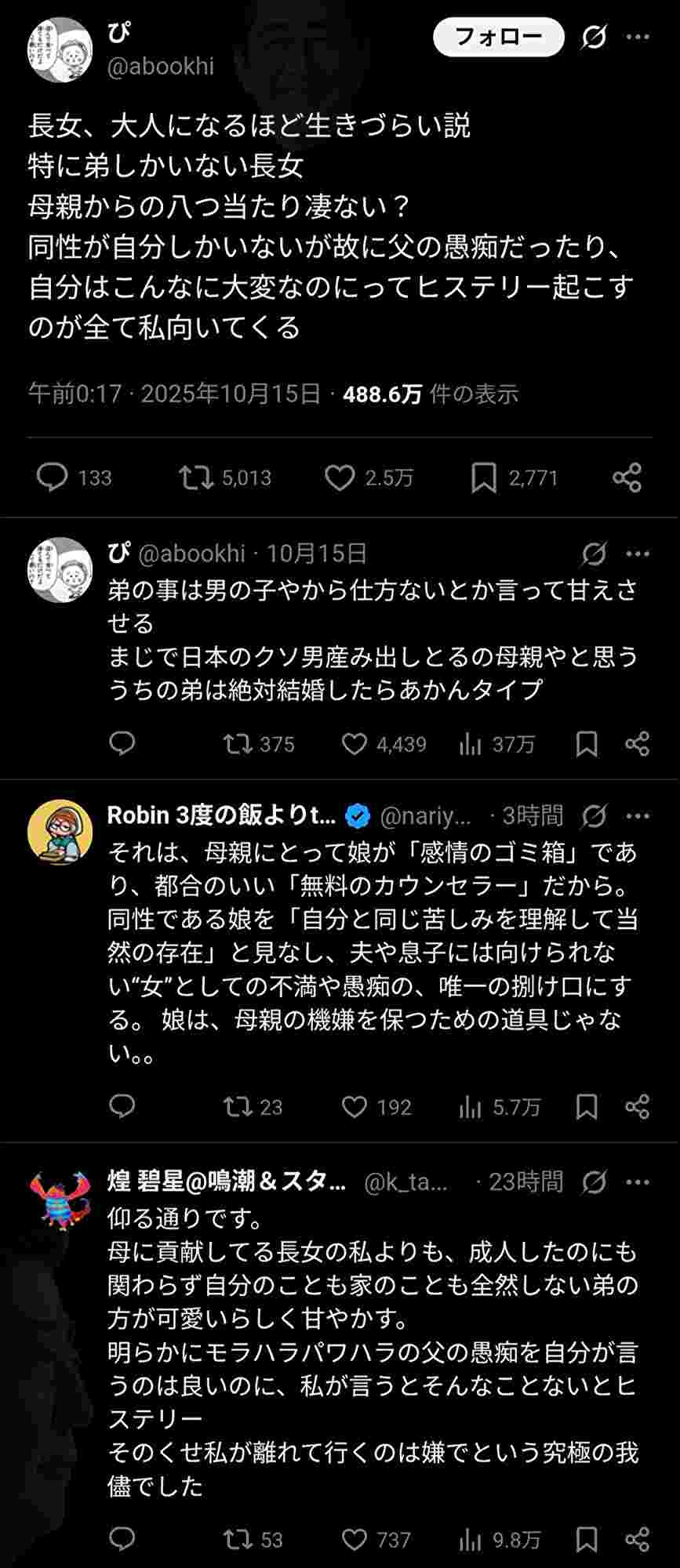
Task: Open more options on Robin's reply
Action: pyautogui.click(x=638, y=816)
